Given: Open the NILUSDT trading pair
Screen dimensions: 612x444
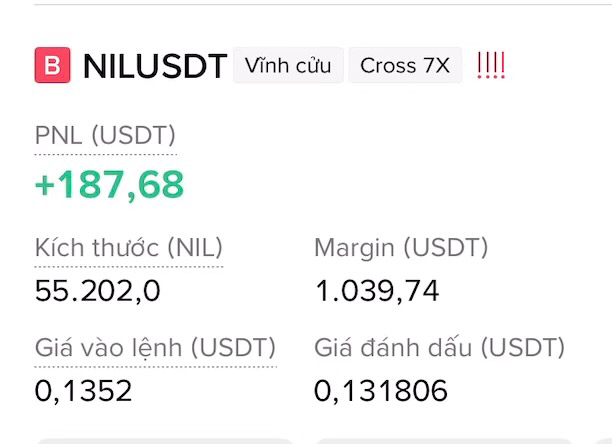Looking at the screenshot, I should tap(155, 66).
